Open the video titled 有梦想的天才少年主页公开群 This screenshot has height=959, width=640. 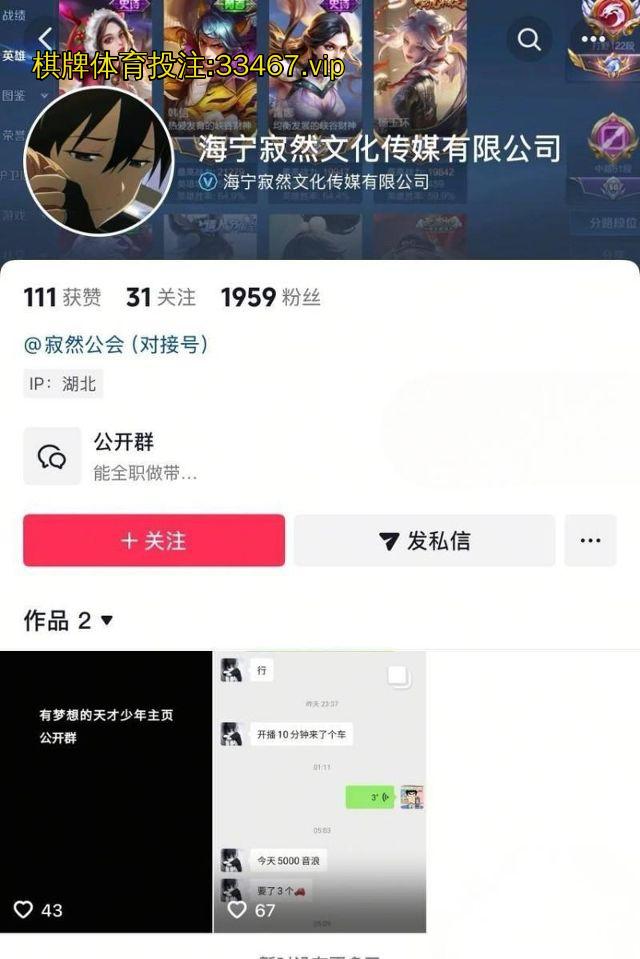[106, 790]
